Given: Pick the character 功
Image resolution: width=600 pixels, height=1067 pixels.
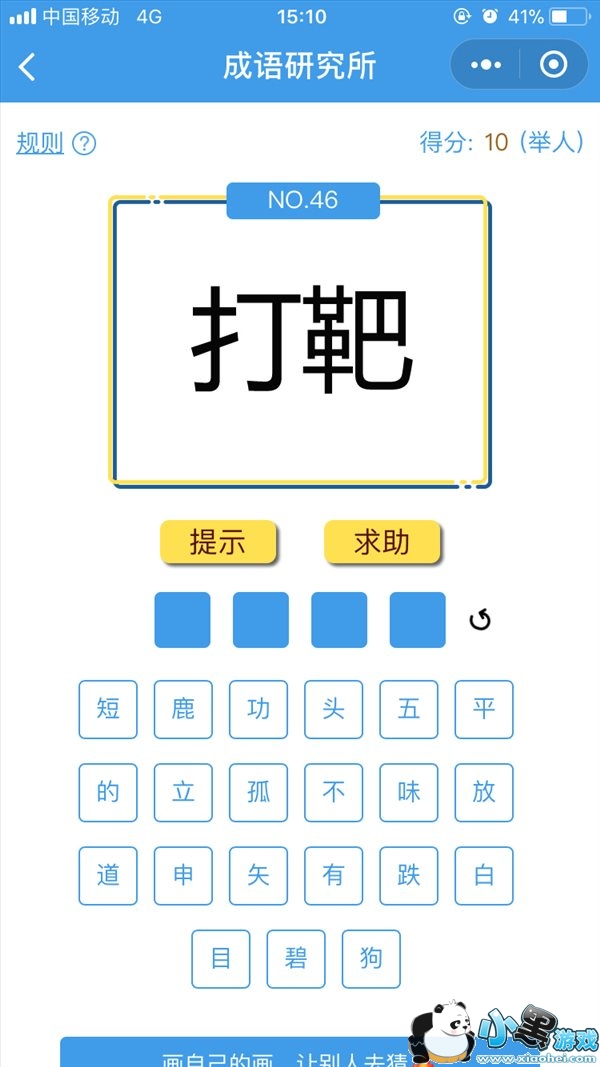Looking at the screenshot, I should pyautogui.click(x=258, y=710).
